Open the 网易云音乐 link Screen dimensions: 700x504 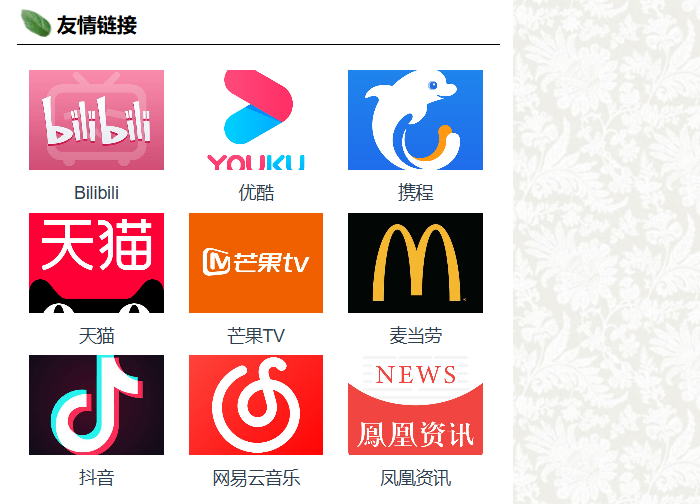256,405
